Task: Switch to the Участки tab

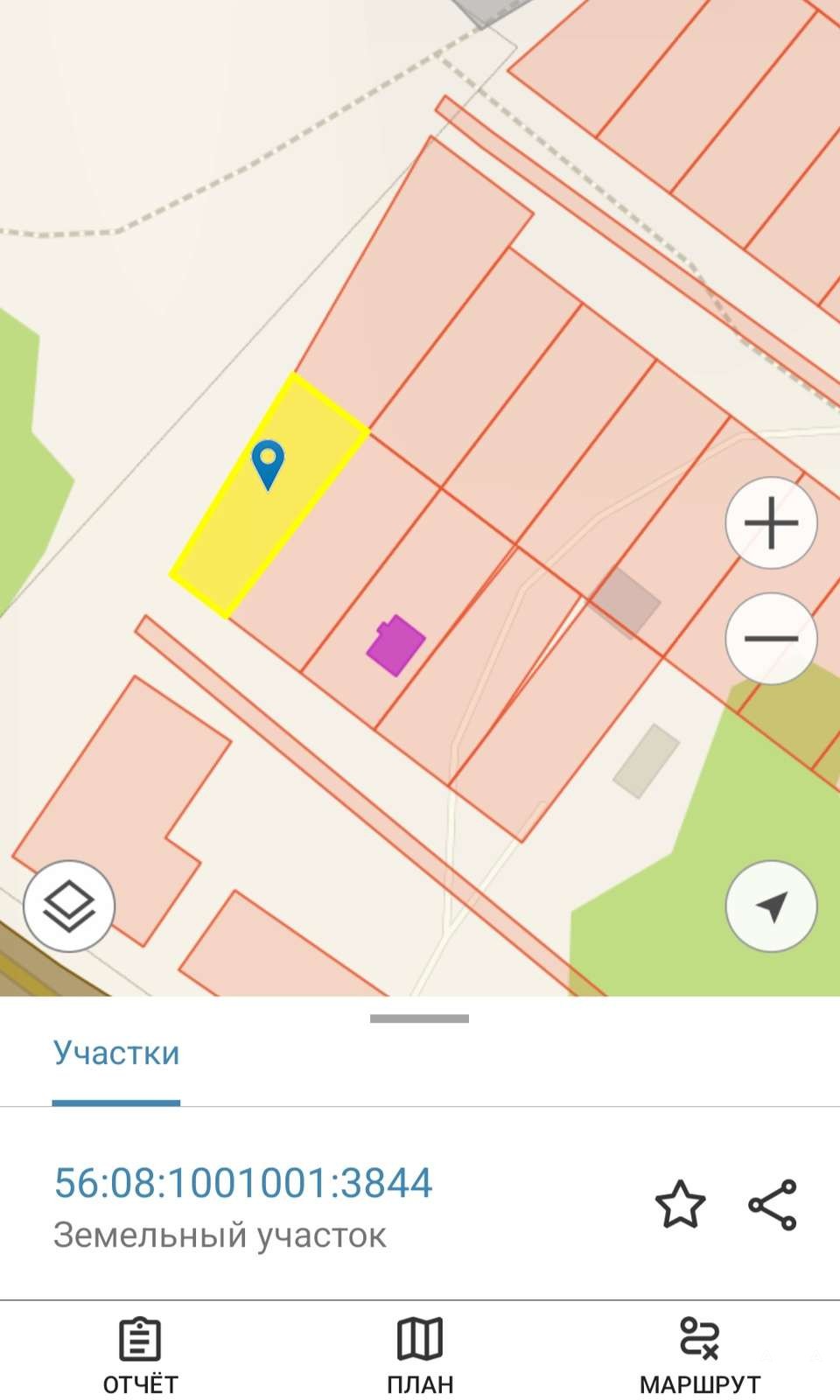Action: point(116,1053)
